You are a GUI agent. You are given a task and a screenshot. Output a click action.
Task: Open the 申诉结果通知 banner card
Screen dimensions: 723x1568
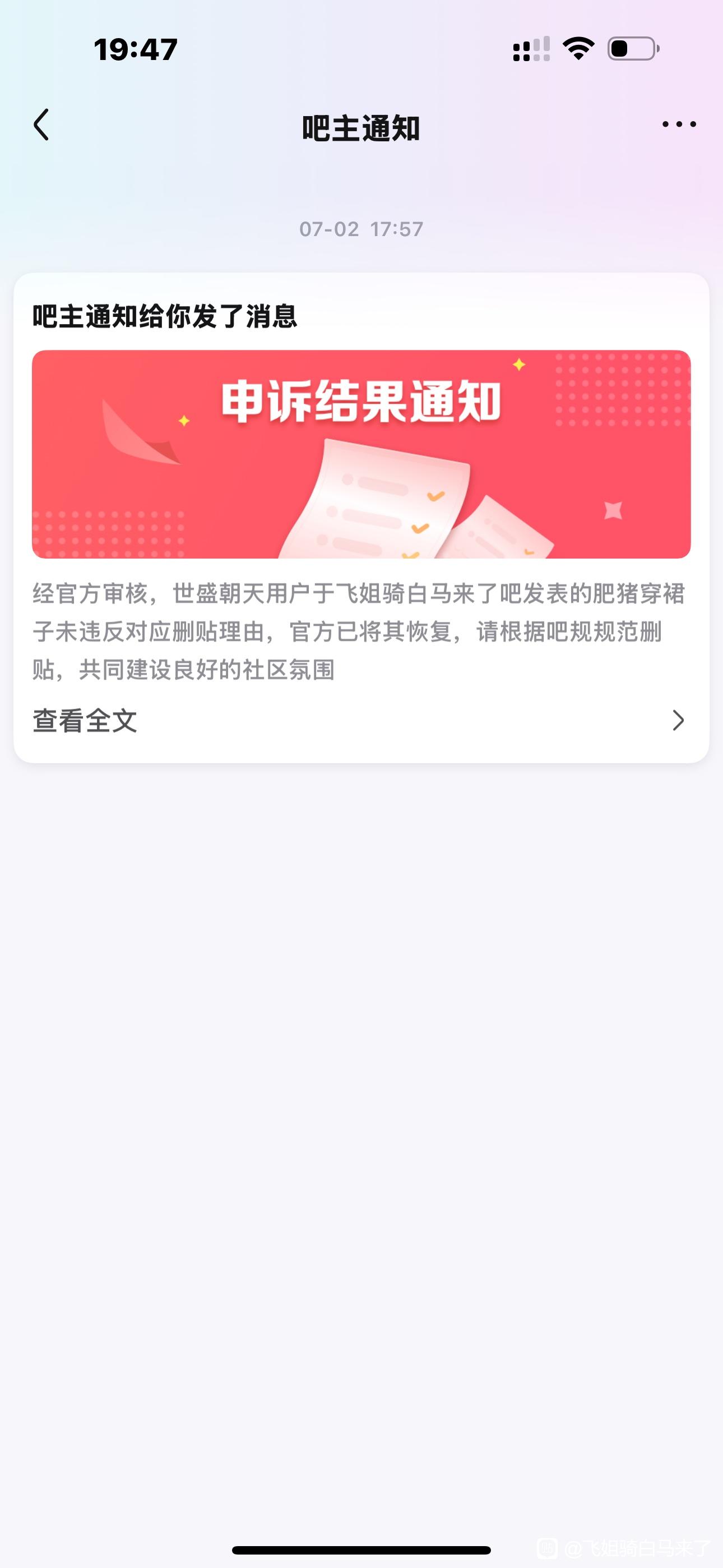pyautogui.click(x=361, y=454)
